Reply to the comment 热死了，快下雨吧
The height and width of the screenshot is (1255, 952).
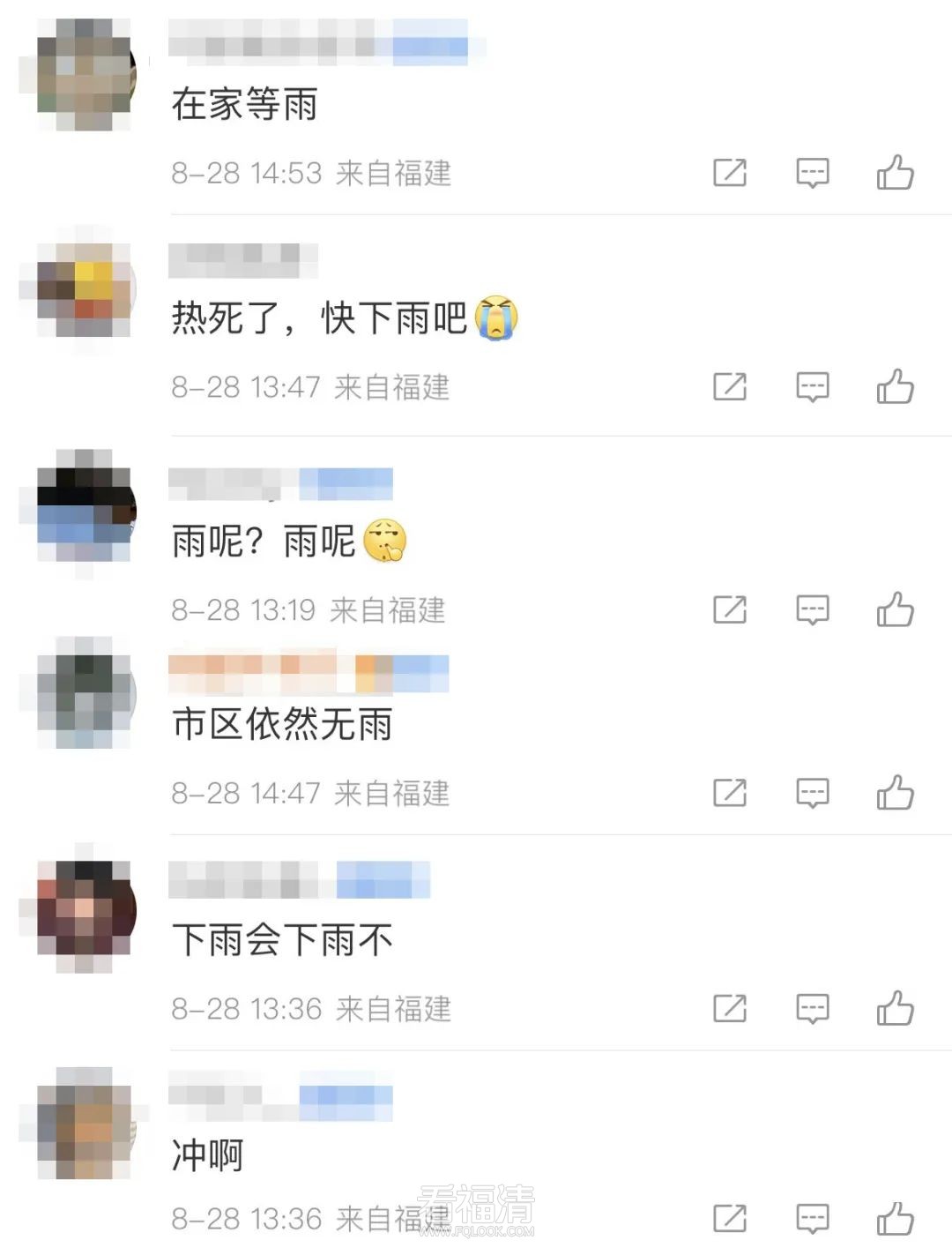(x=812, y=386)
